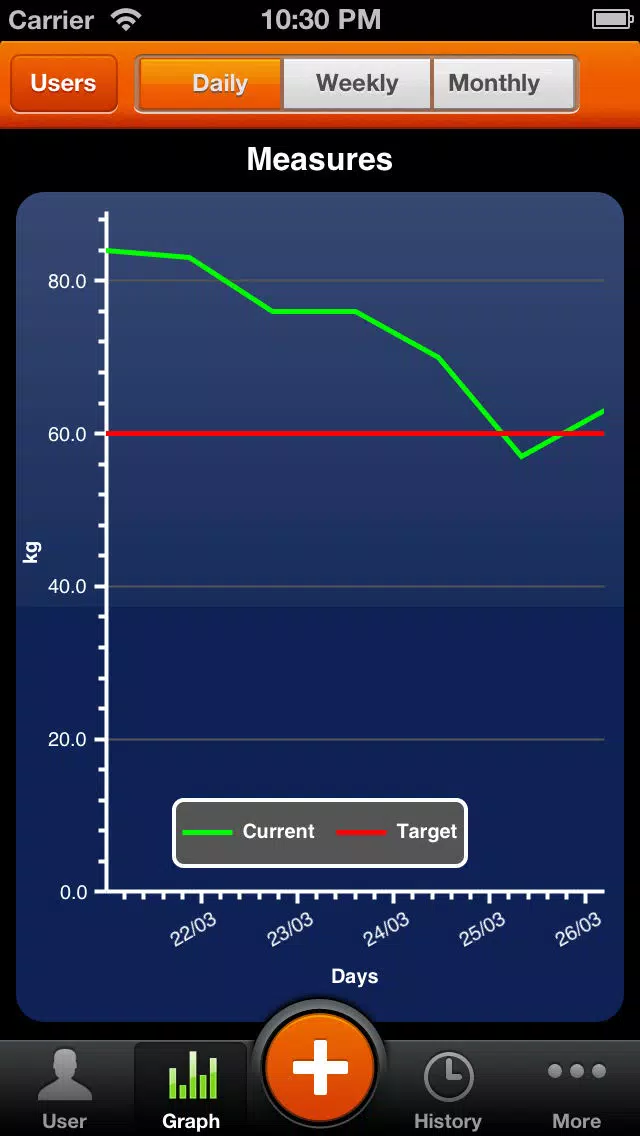Viewport: 640px width, 1136px height.
Task: Add a new measure with the plus button
Action: click(320, 1066)
